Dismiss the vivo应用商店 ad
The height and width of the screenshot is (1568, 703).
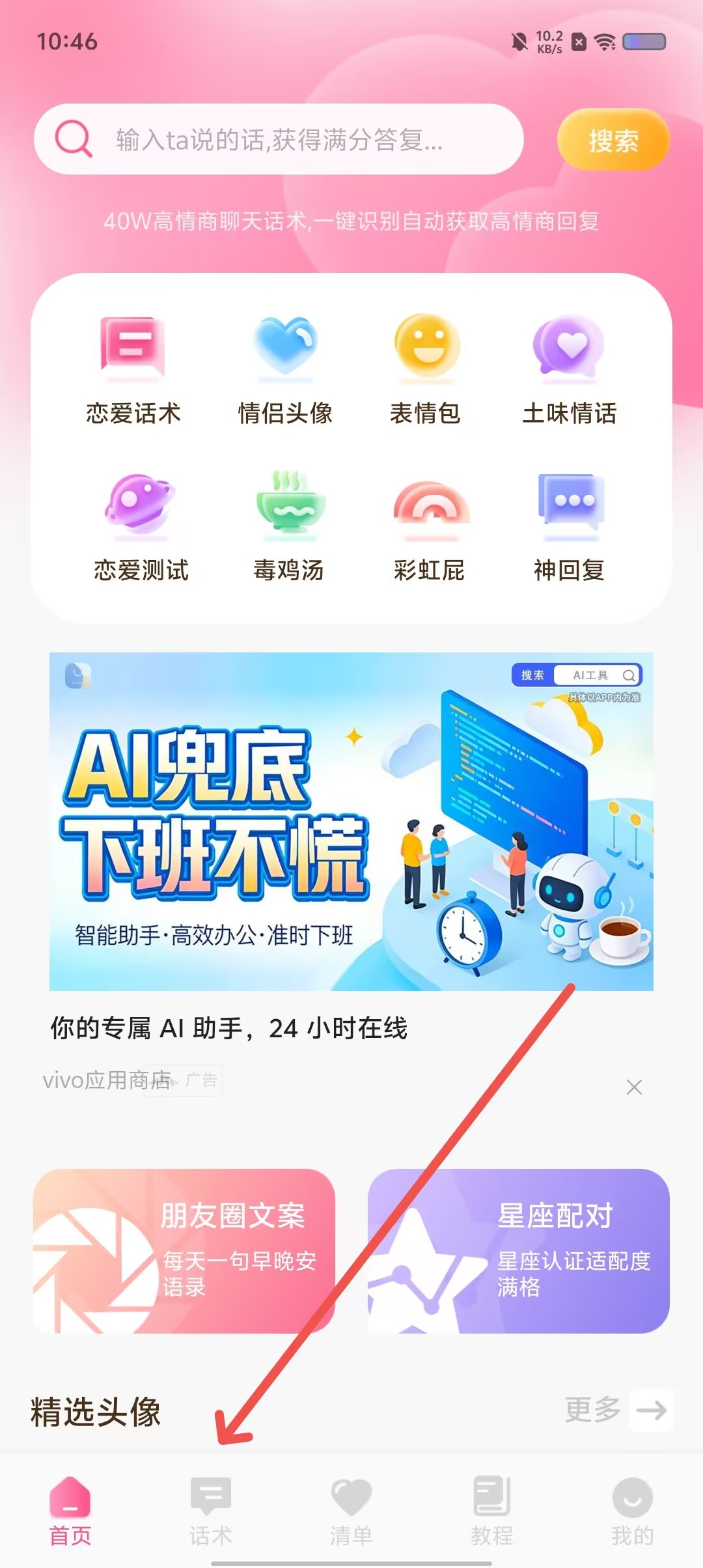click(634, 1087)
